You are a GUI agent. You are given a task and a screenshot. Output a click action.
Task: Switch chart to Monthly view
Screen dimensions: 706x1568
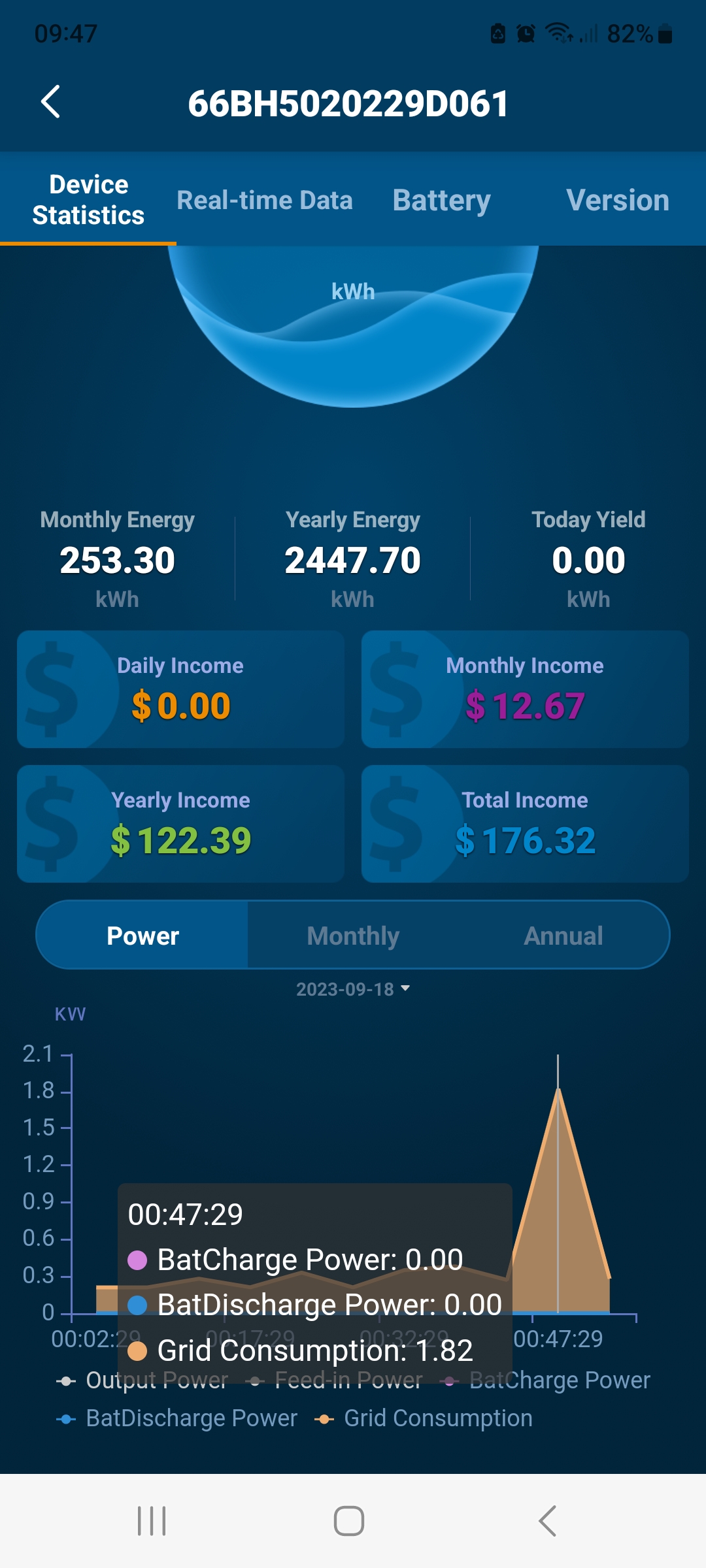353,936
